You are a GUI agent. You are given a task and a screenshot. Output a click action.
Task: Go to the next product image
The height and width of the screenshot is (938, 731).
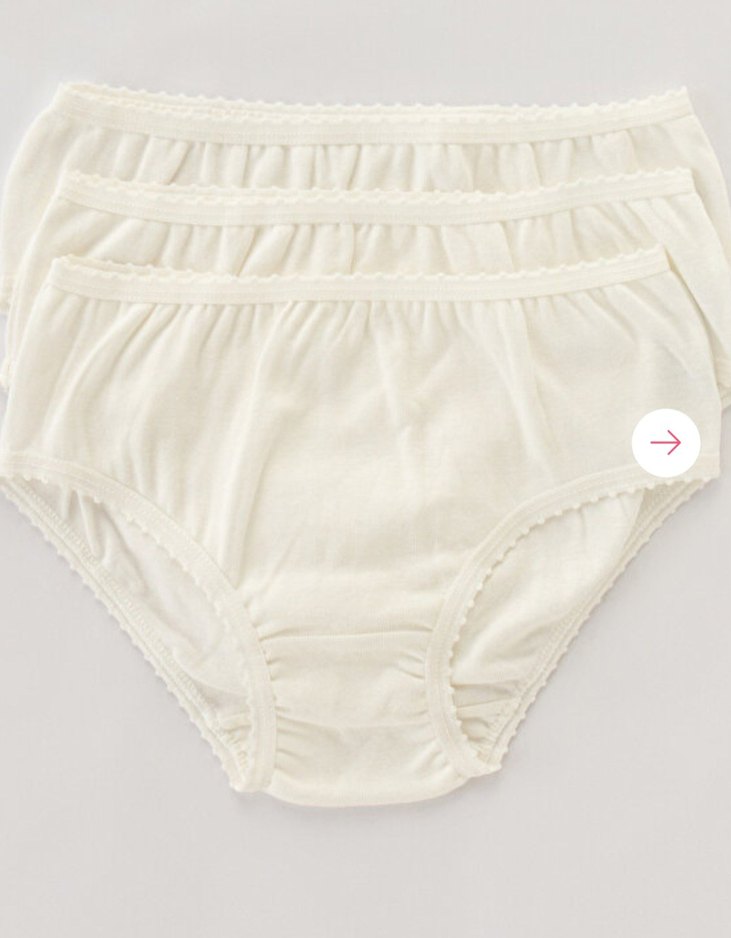coord(665,442)
